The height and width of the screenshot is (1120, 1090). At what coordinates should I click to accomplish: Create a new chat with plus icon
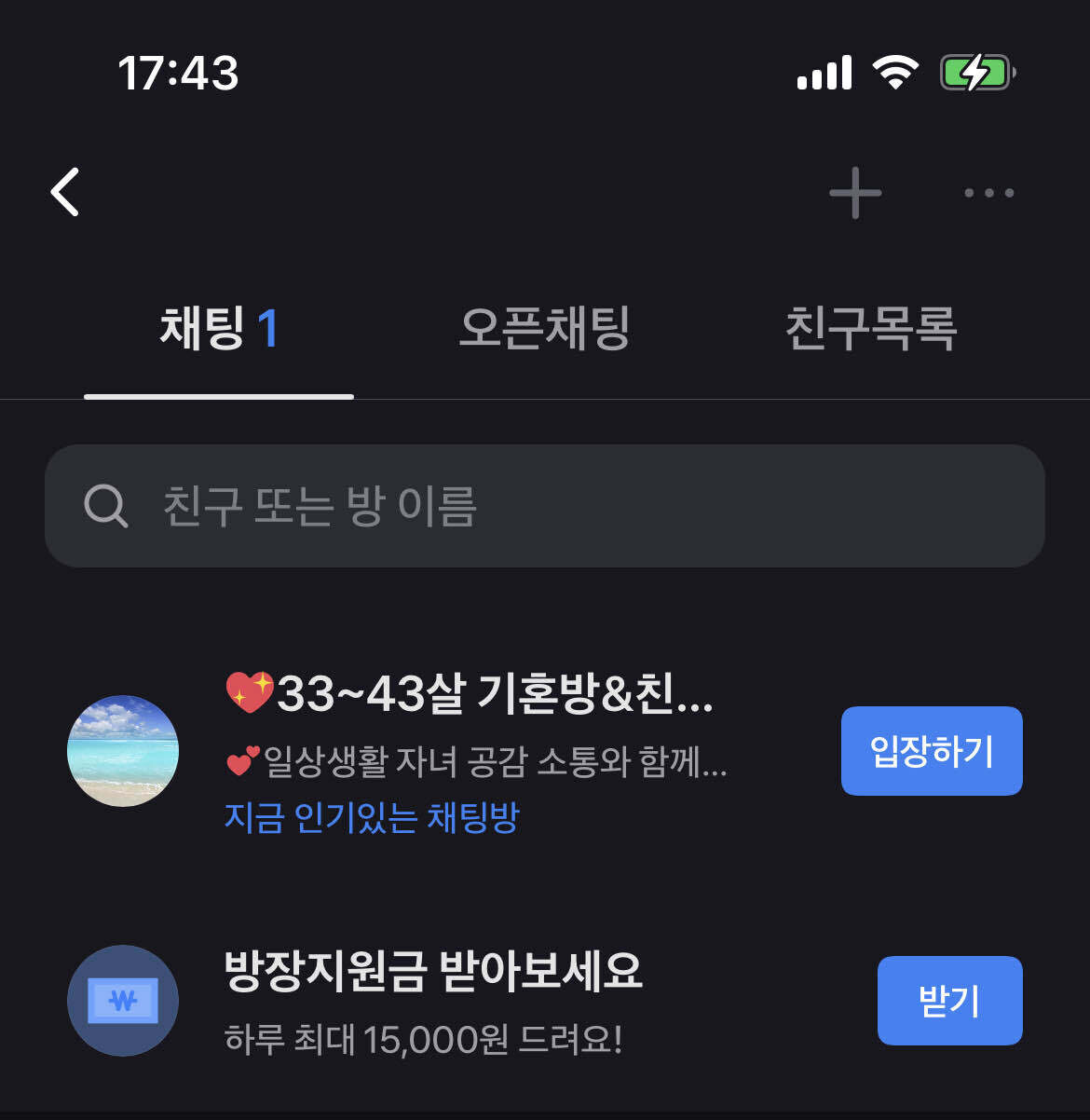click(x=854, y=193)
